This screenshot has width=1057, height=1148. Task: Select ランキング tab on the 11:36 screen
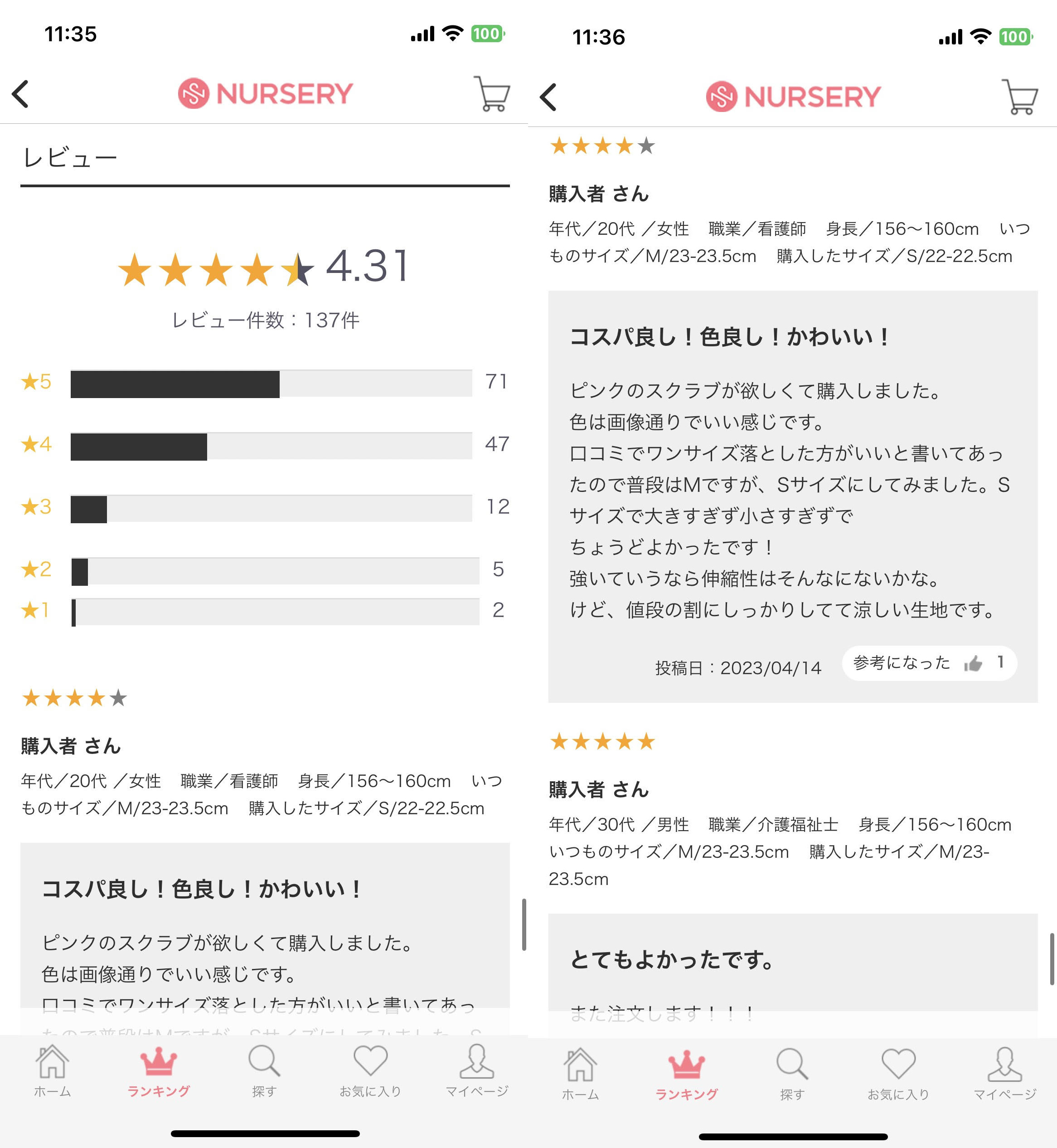(x=686, y=1074)
